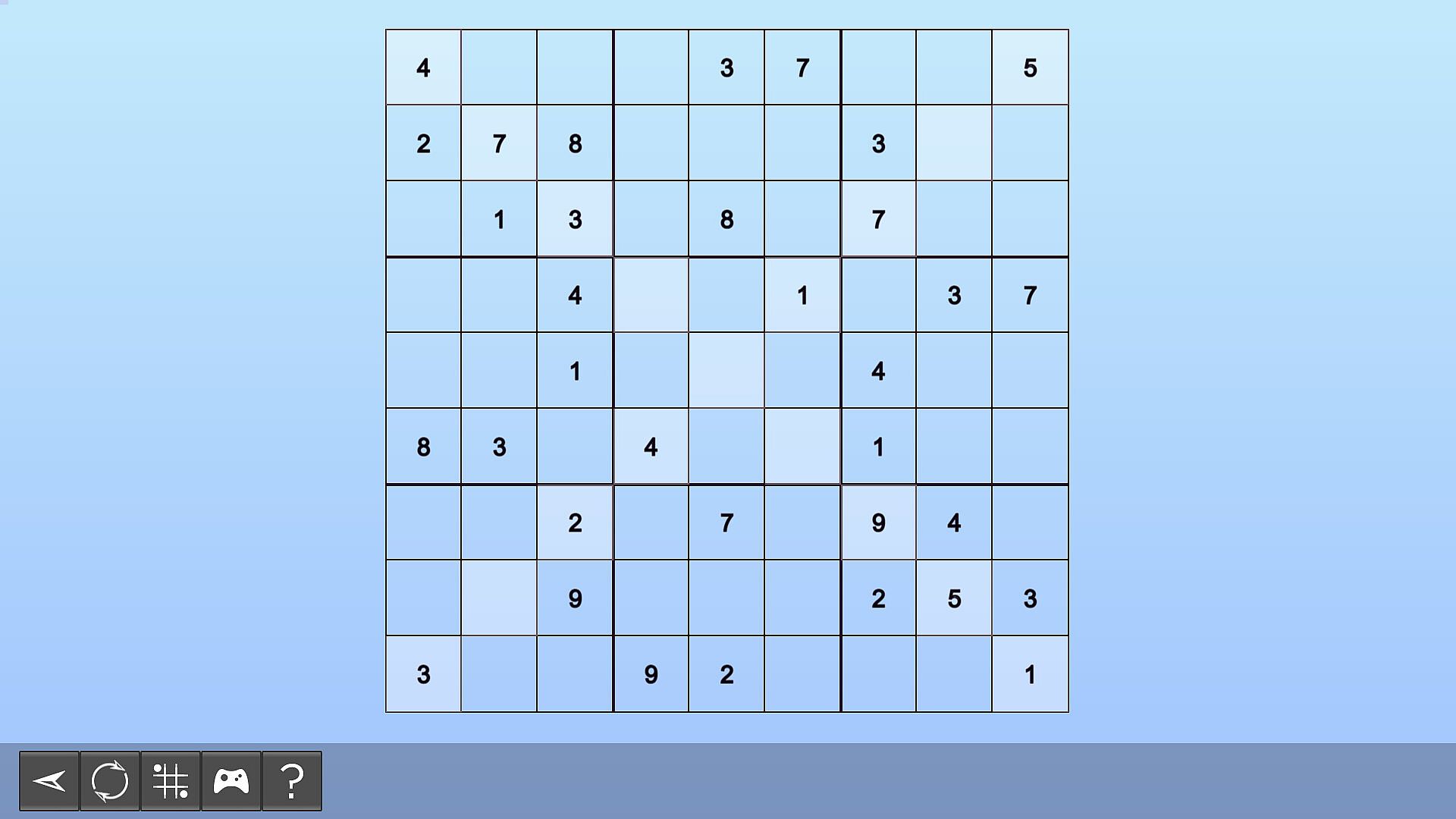The height and width of the screenshot is (819, 1456).
Task: Select the empty cell between 1 and 3 horizontally
Action: pos(878,295)
